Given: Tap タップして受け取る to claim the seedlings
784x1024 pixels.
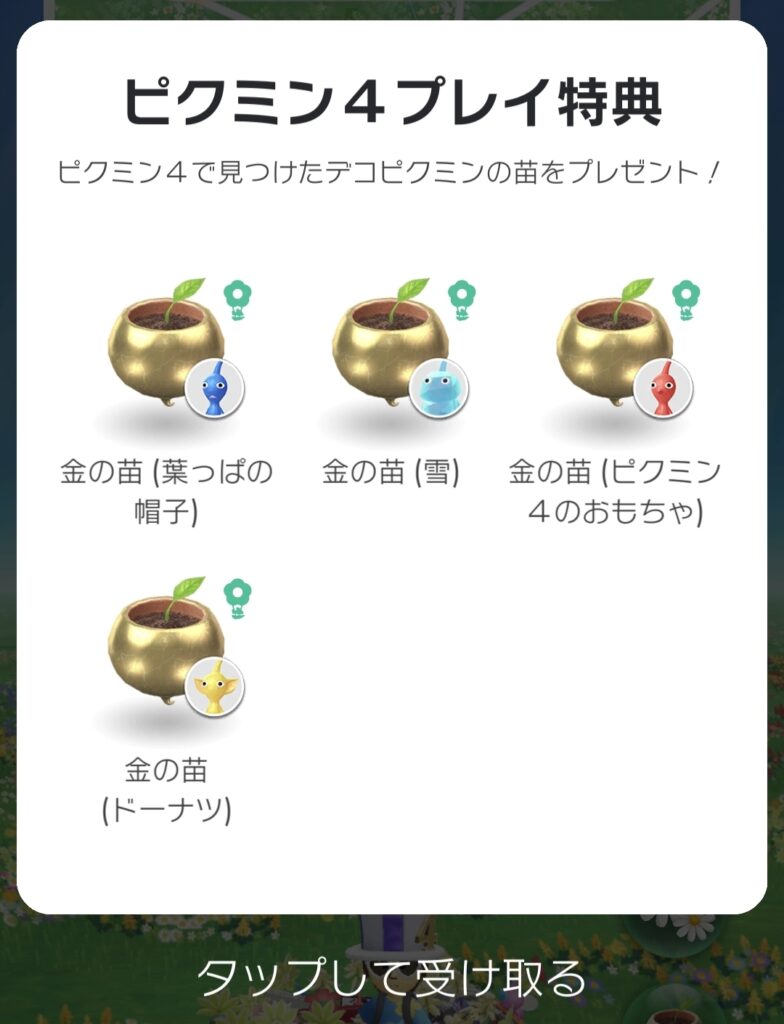Looking at the screenshot, I should (391, 977).
